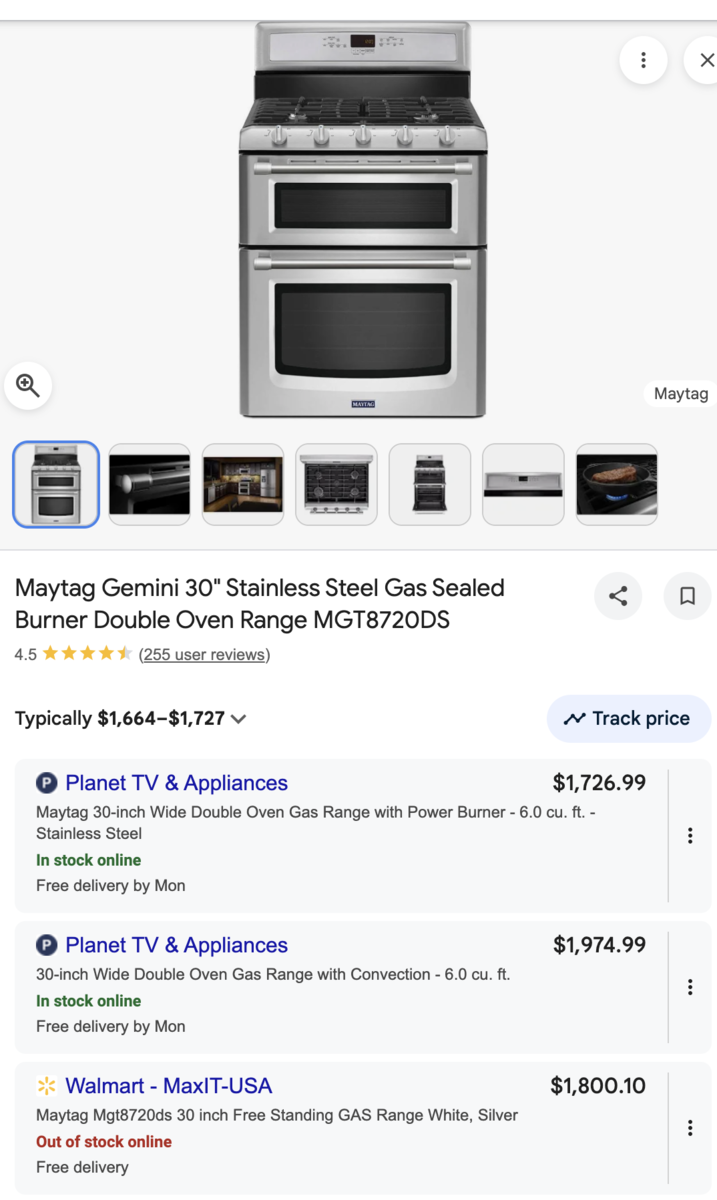Viewport: 717px width, 1200px height.
Task: Track price for this product
Action: (628, 719)
